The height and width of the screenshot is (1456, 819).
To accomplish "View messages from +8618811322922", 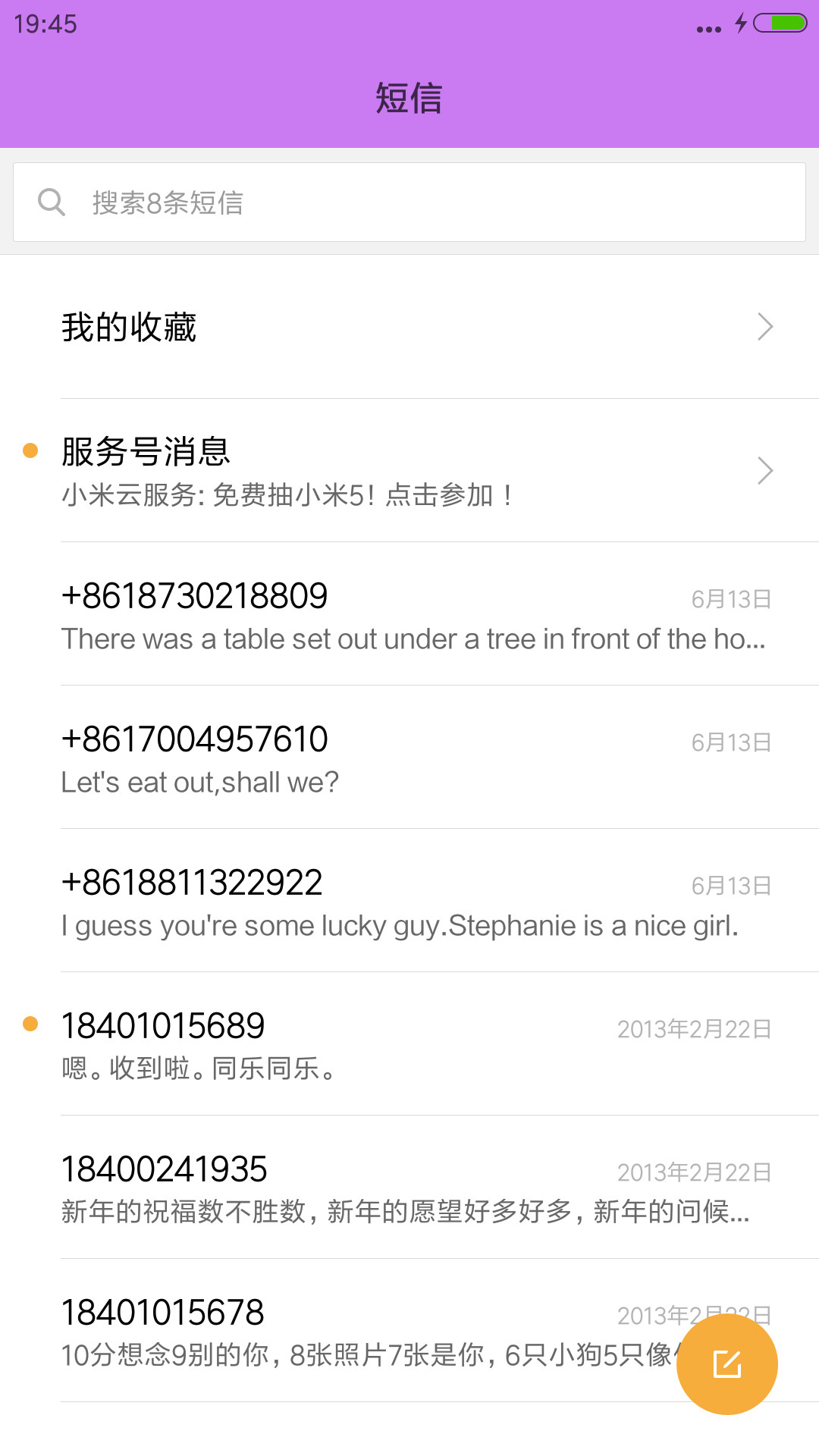I will tap(409, 901).
